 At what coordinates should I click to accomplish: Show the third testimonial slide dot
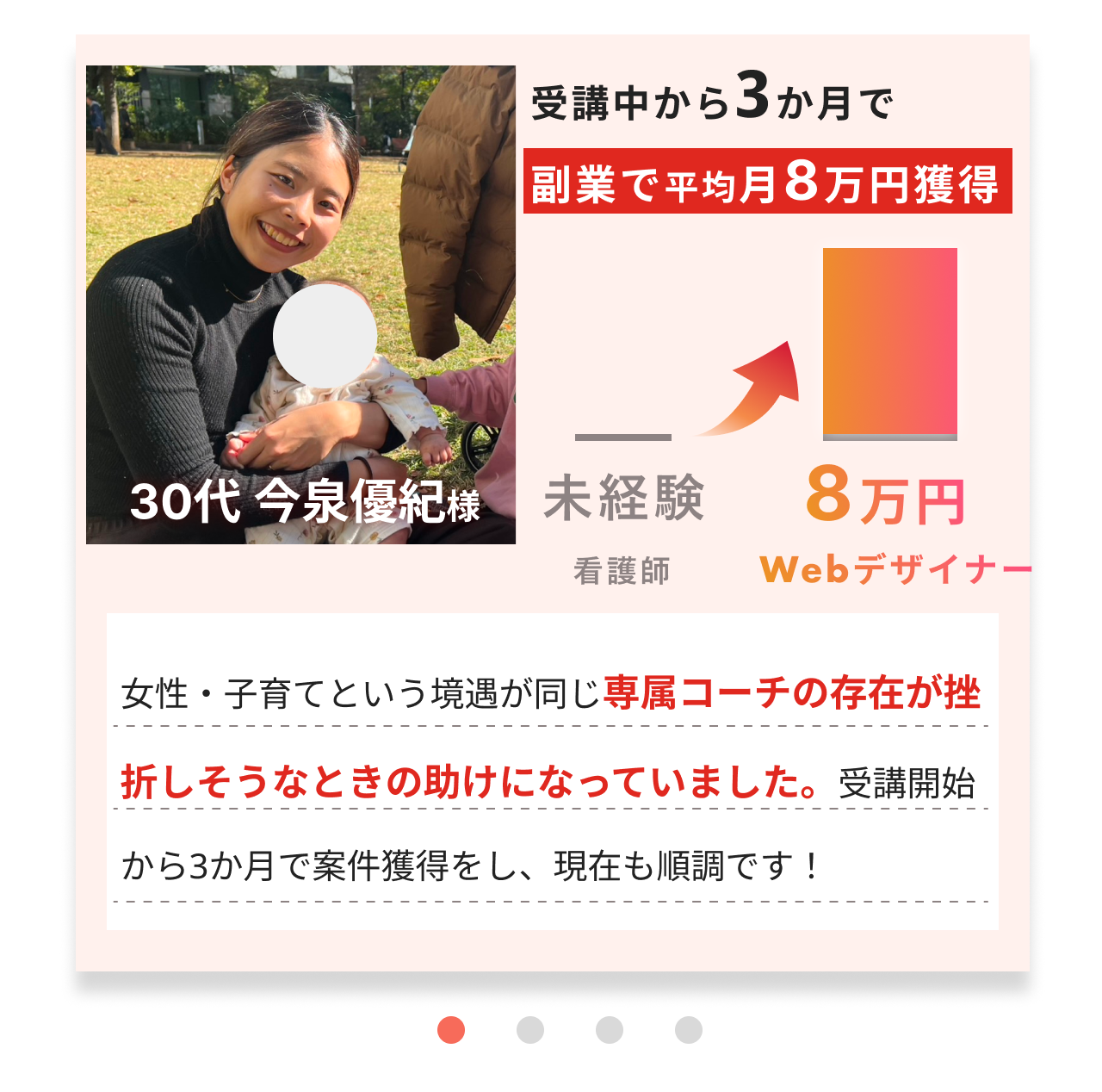610,1030
